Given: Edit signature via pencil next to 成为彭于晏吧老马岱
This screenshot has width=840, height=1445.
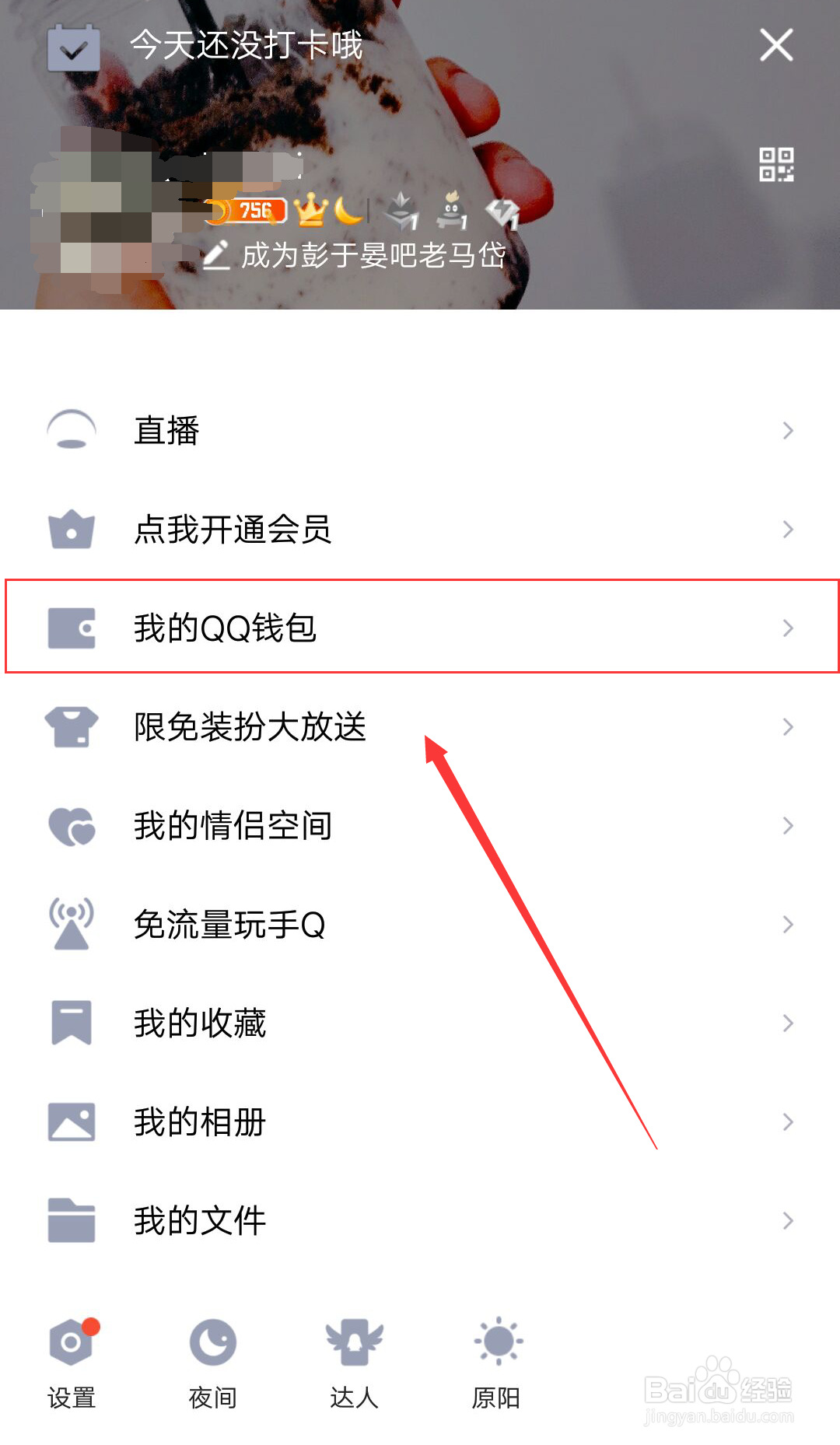Looking at the screenshot, I should pos(216,254).
